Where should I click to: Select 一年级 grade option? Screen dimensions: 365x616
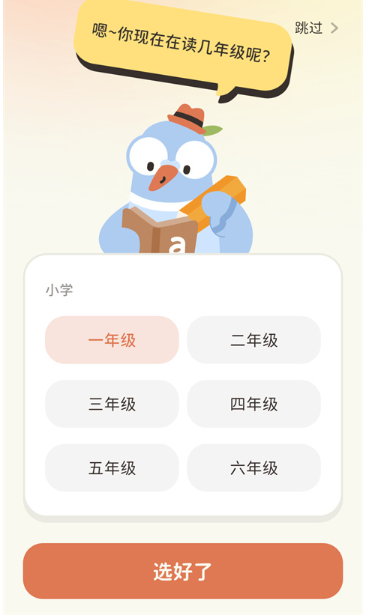[x=112, y=340]
